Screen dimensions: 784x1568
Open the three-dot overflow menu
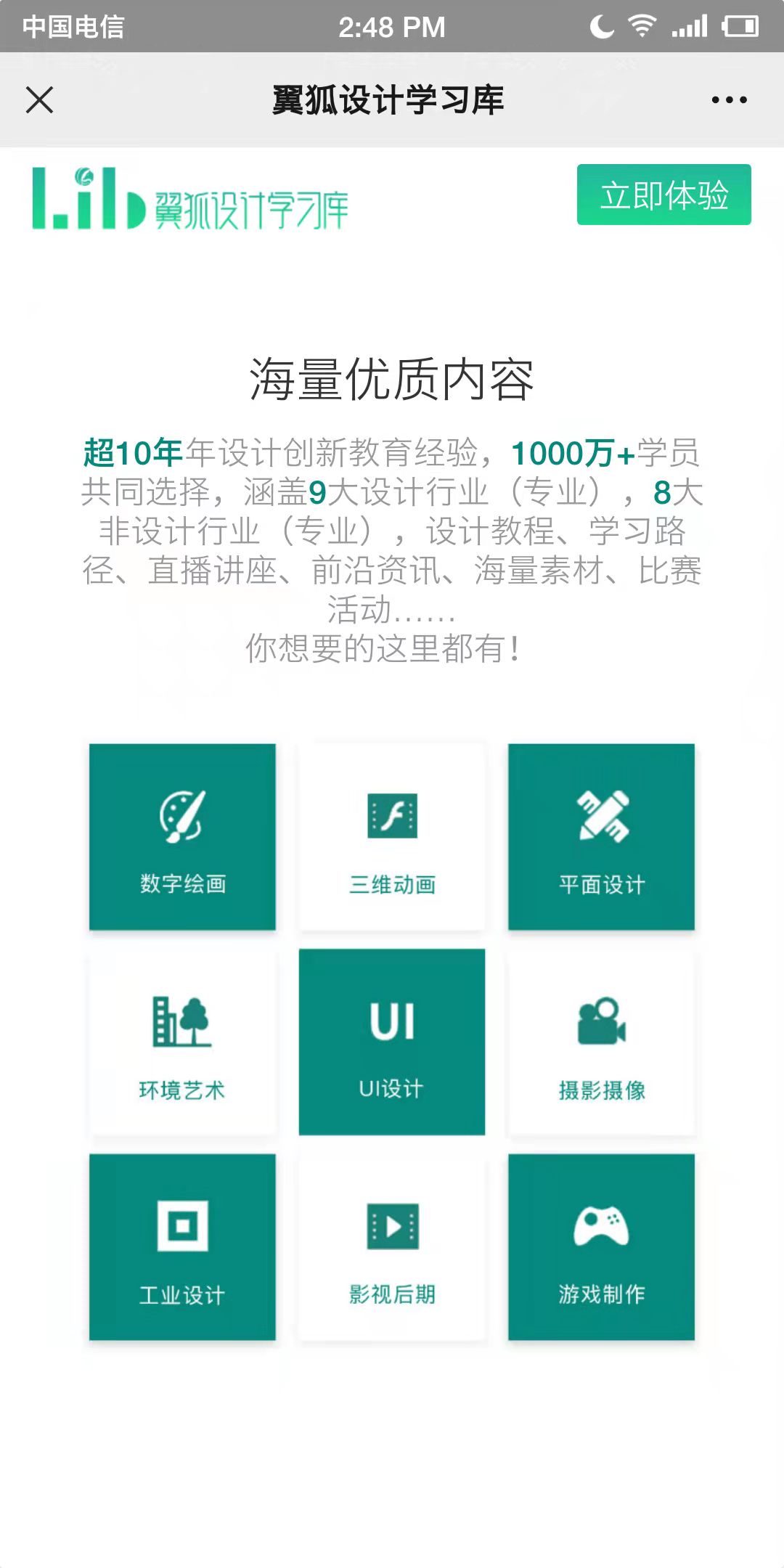pos(729,100)
